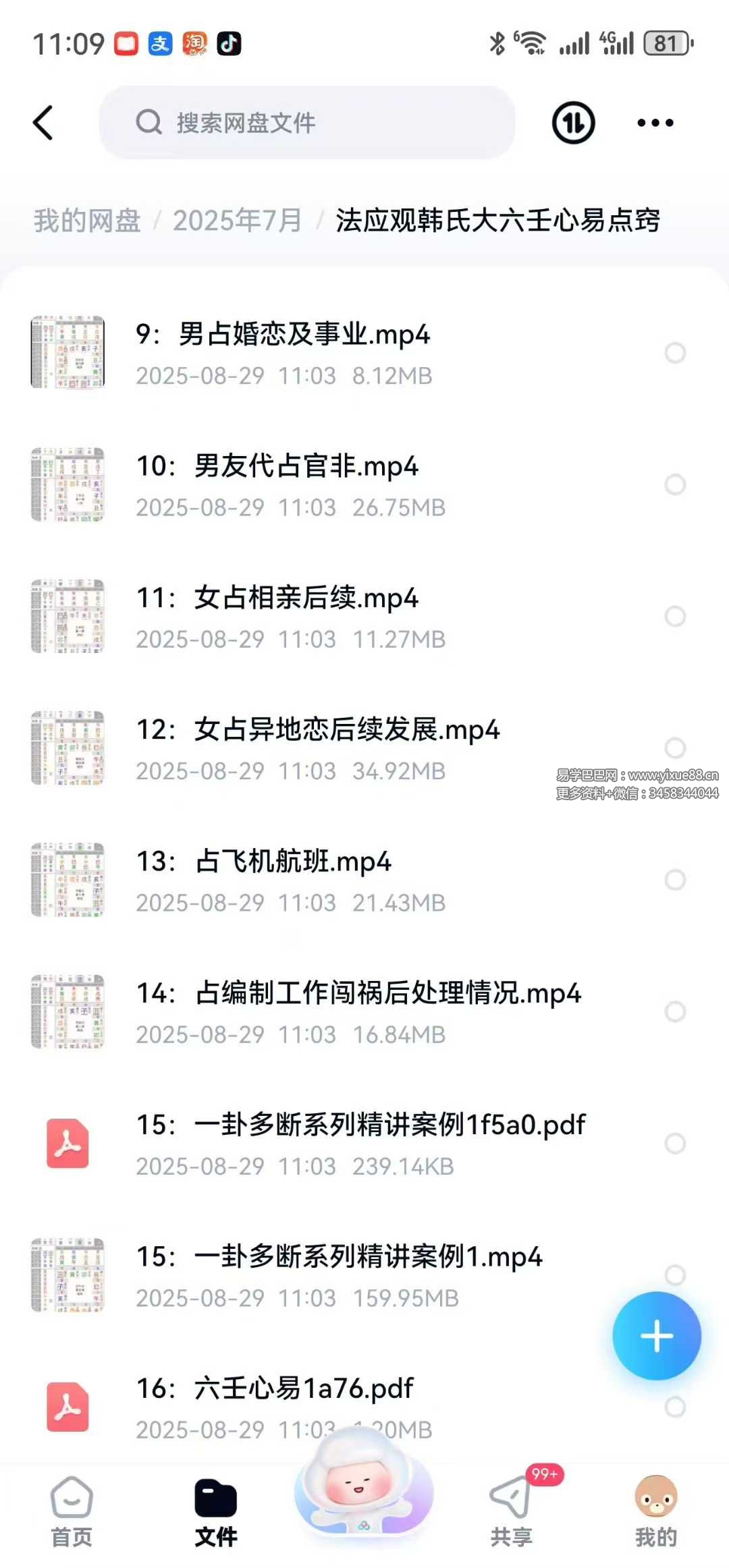This screenshot has height=1568, width=729.
Task: Open the transfer list icon
Action: pyautogui.click(x=573, y=123)
